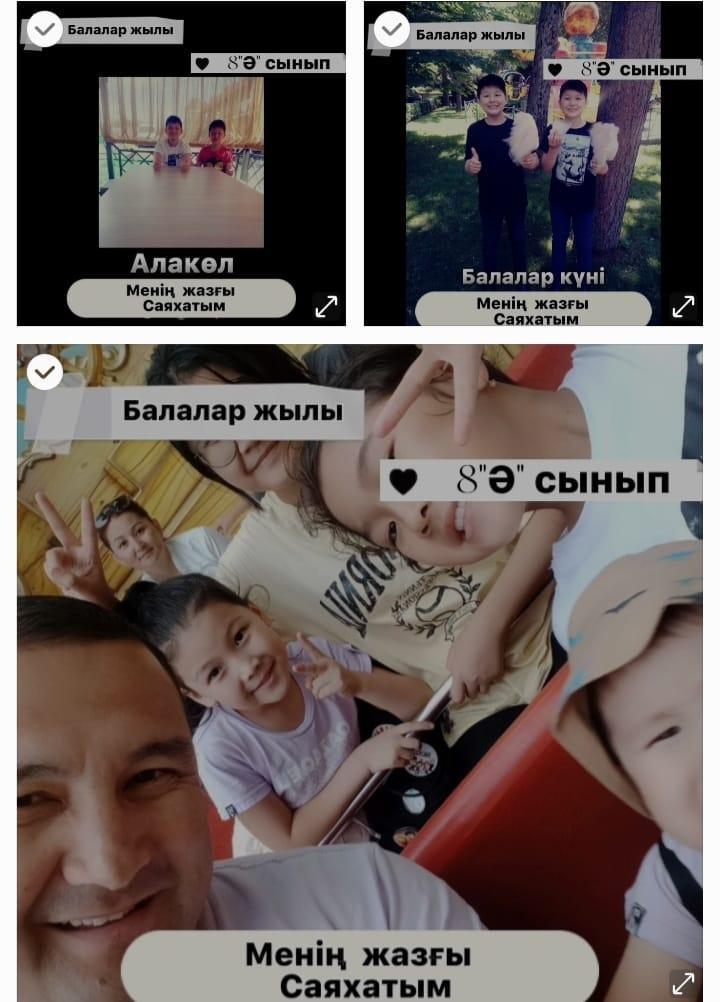Open the Балалар күні photo tile

point(533,170)
